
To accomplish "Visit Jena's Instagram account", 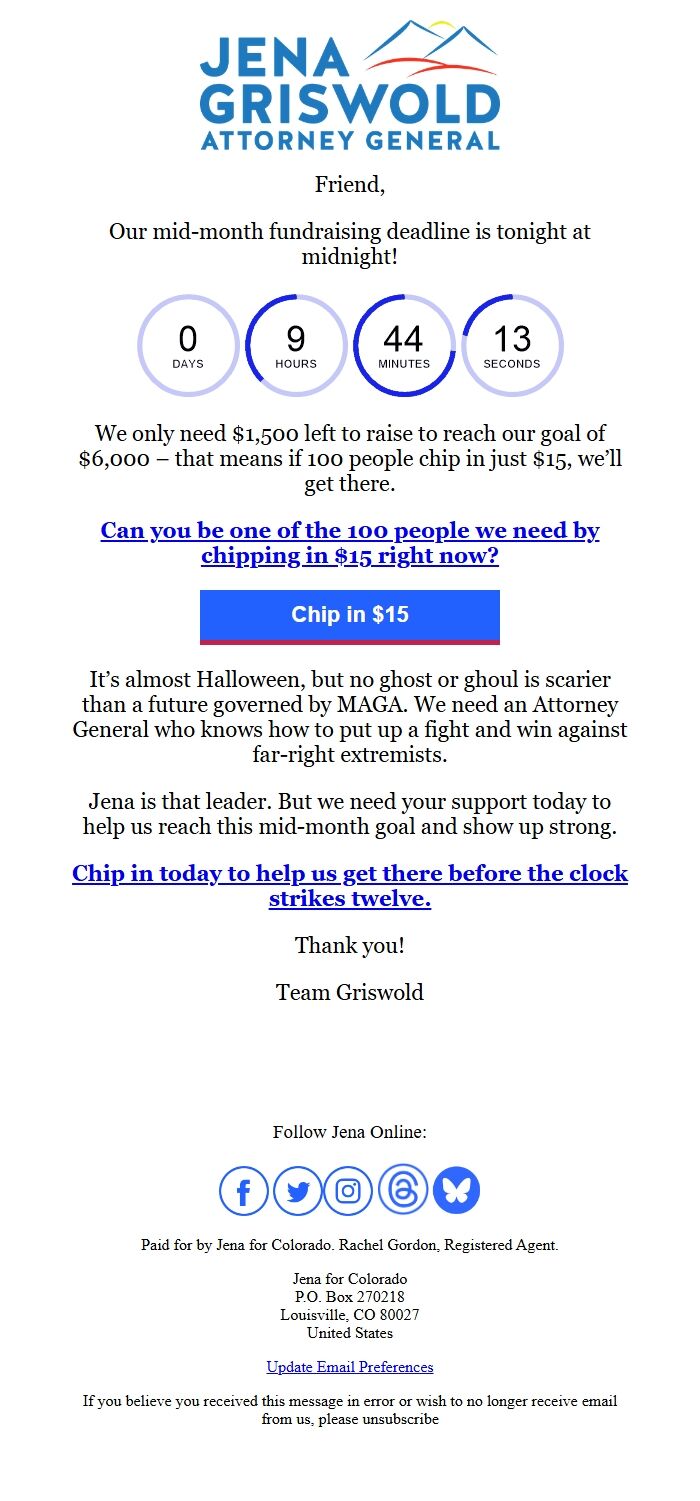I will click(x=348, y=1191).
